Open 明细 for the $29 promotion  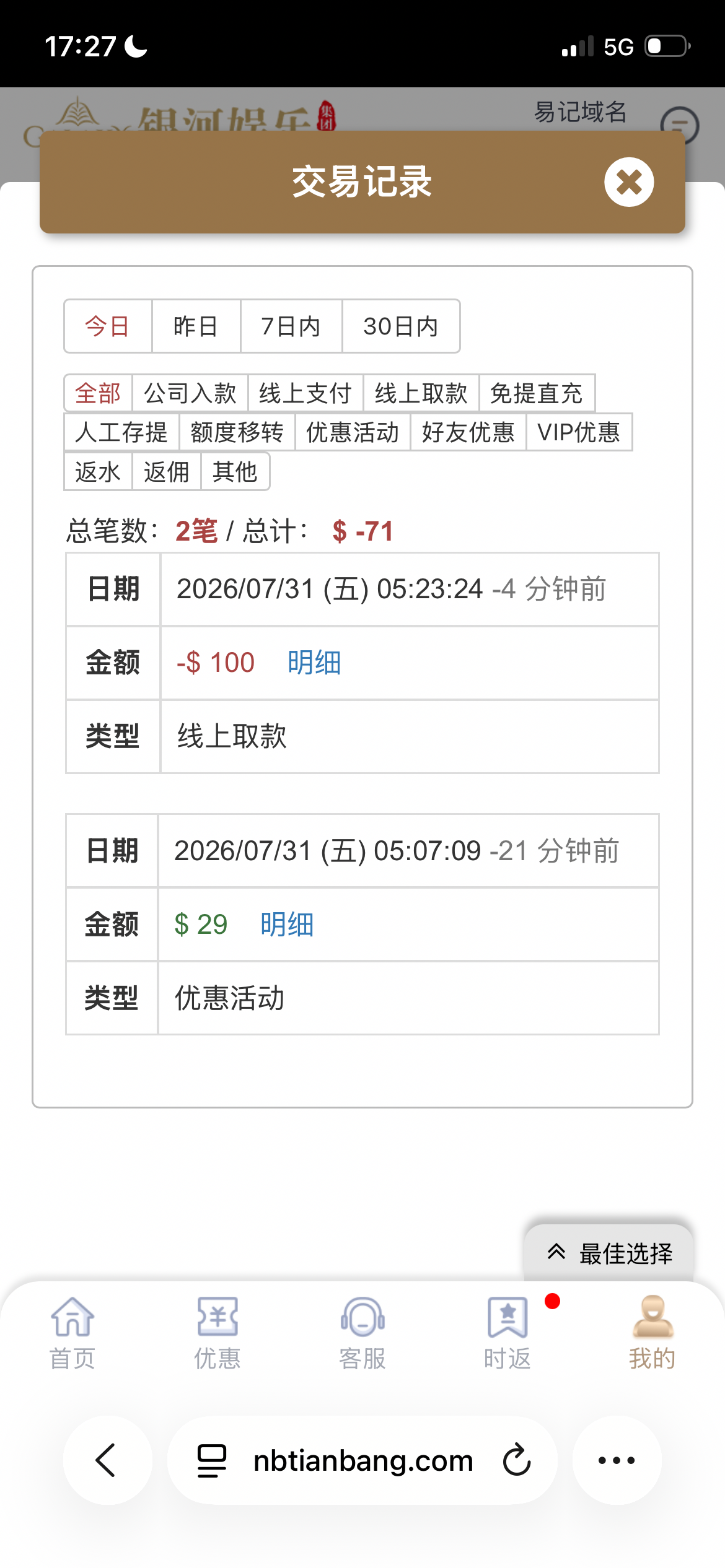(x=287, y=925)
